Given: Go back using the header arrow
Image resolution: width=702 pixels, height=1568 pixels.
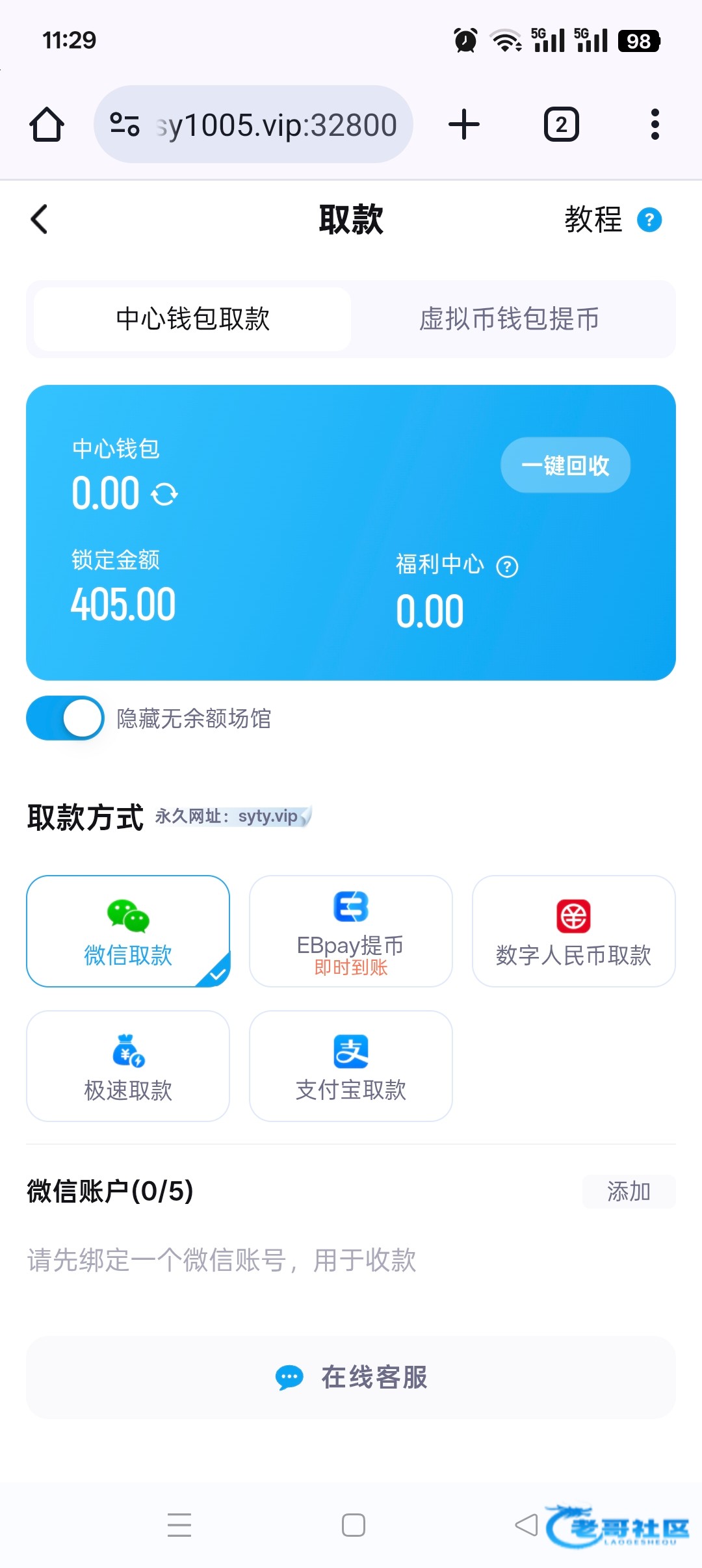Looking at the screenshot, I should pyautogui.click(x=40, y=219).
